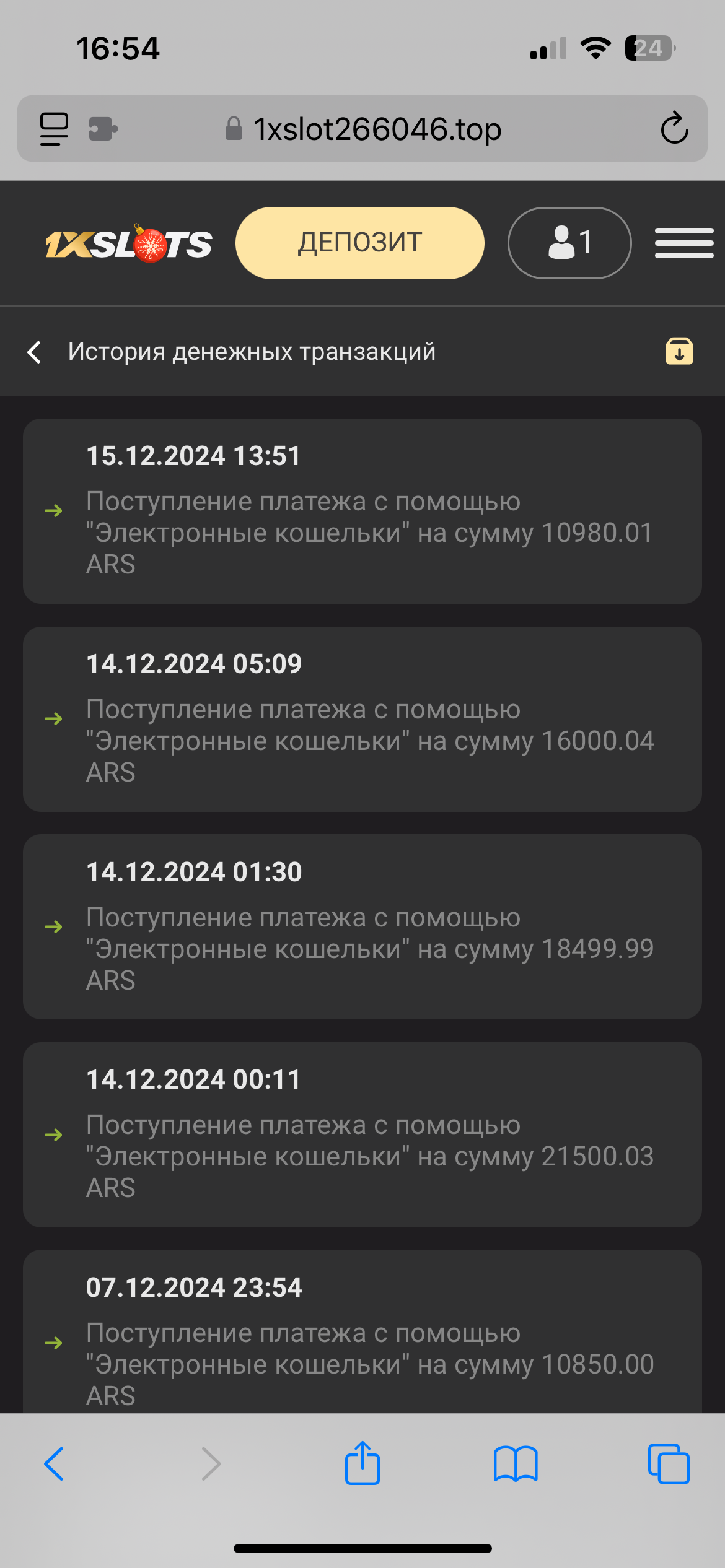Tap the 1xslot266046.top address bar

click(x=377, y=129)
